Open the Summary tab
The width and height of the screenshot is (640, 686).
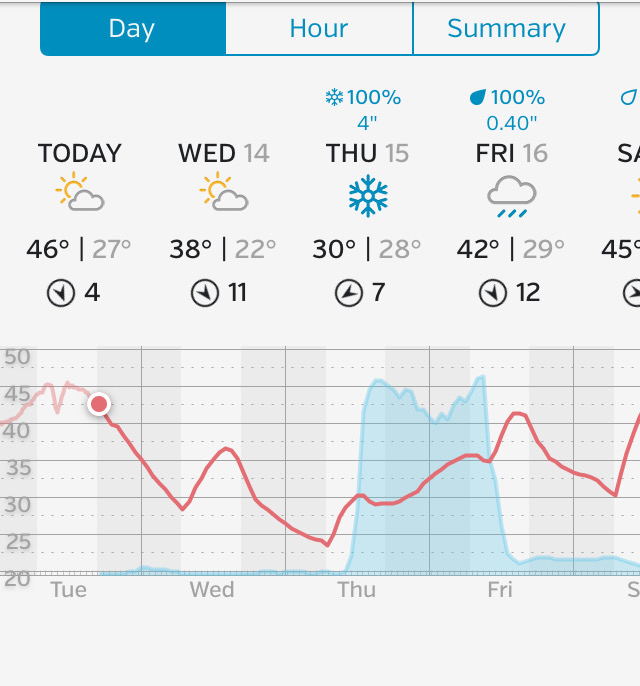click(506, 28)
